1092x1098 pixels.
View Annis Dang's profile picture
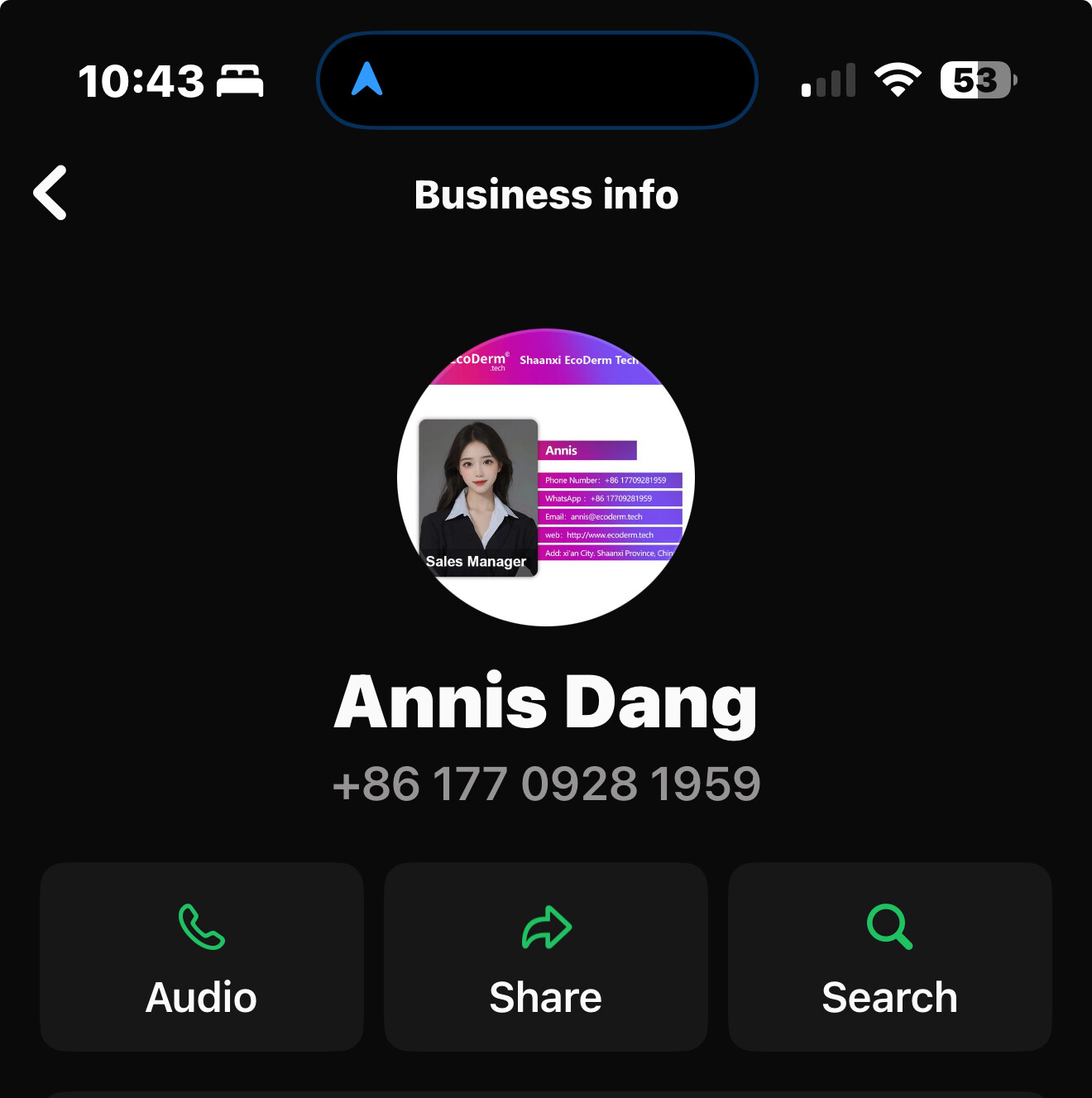click(x=546, y=477)
